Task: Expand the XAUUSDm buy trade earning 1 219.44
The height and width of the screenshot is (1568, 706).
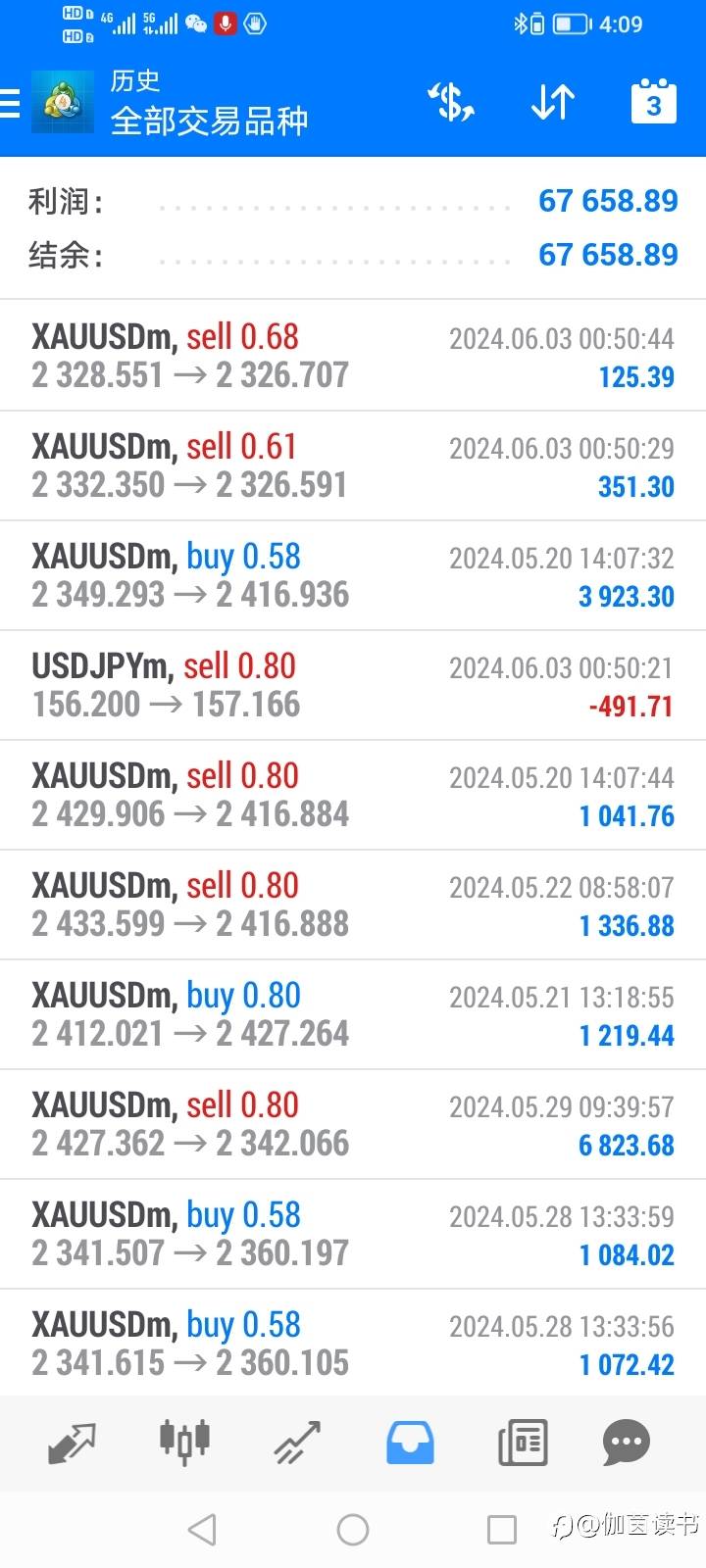Action: 353,1014
